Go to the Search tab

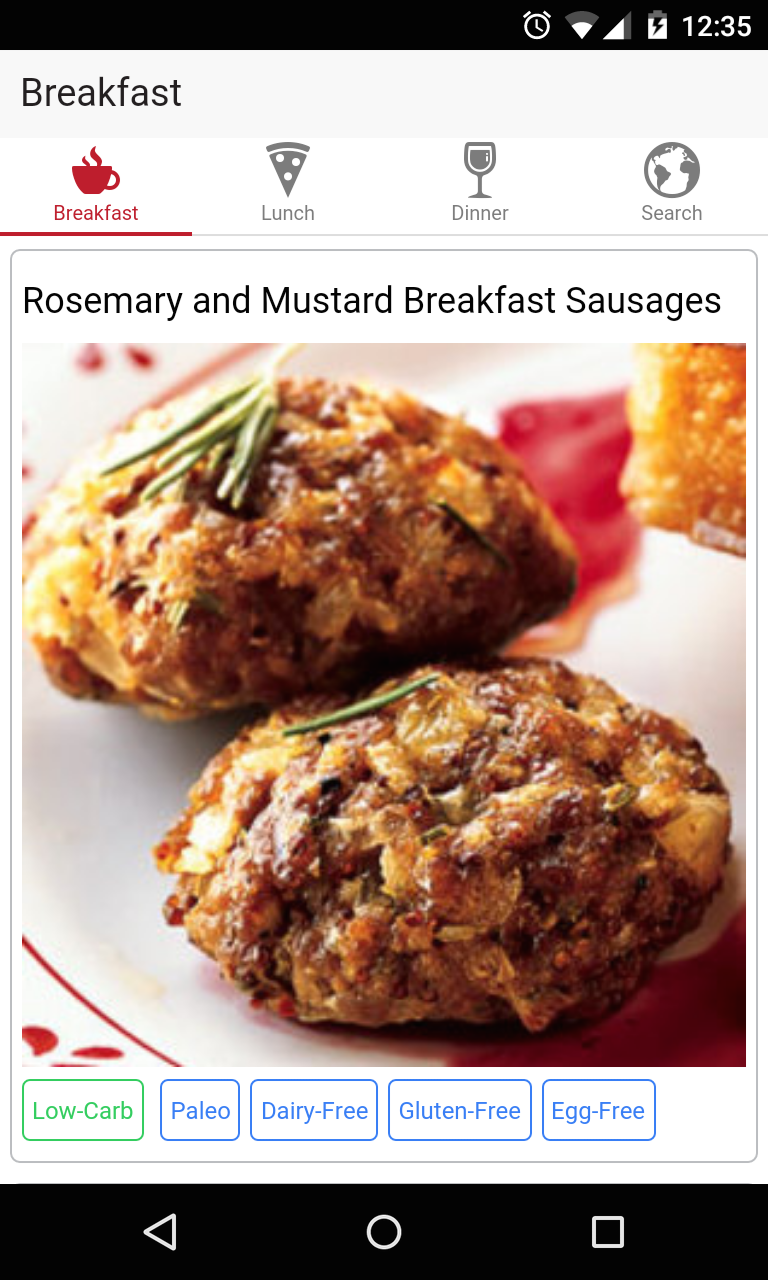672,186
